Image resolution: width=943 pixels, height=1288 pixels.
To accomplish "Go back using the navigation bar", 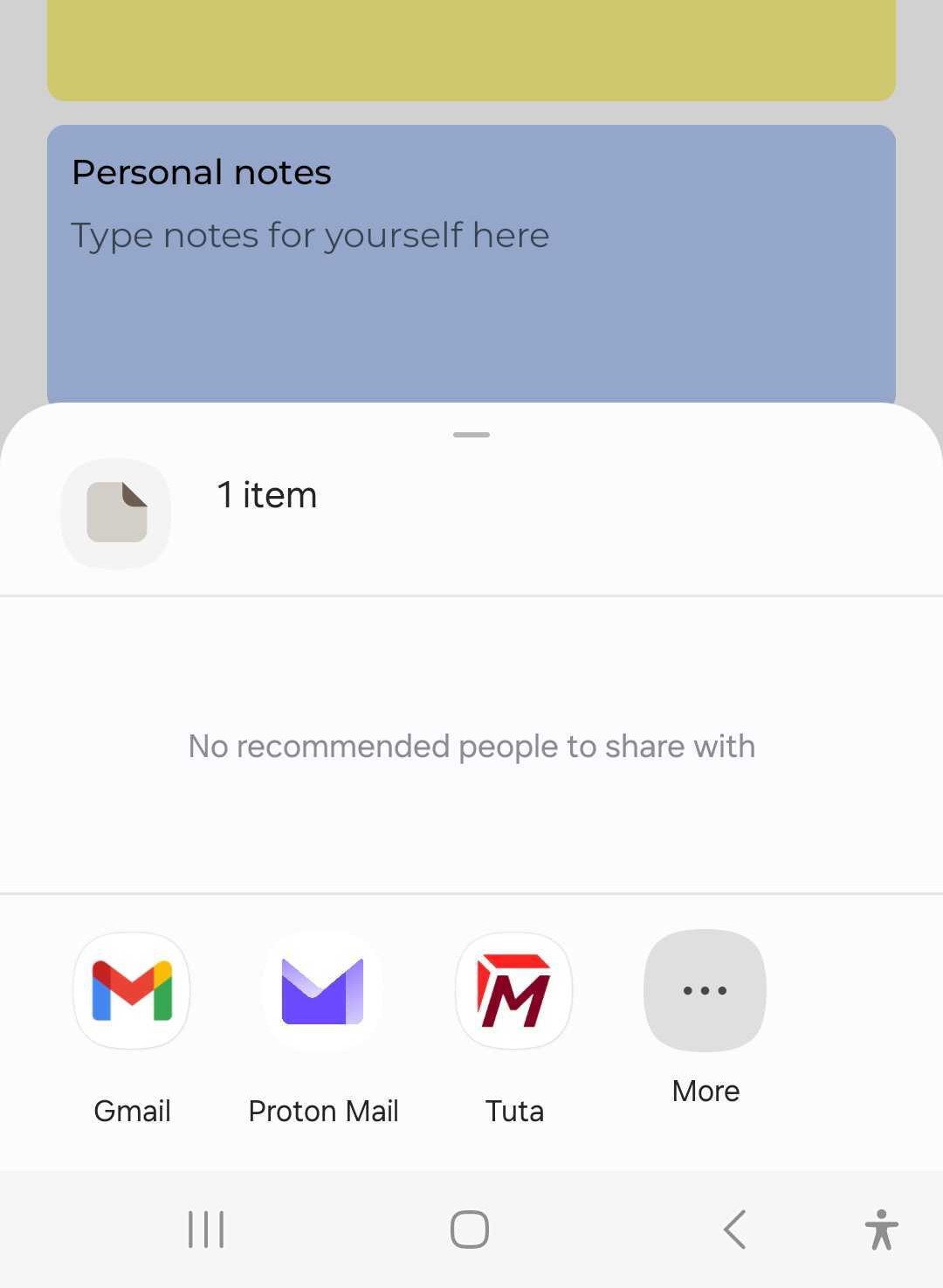I will [x=735, y=1229].
